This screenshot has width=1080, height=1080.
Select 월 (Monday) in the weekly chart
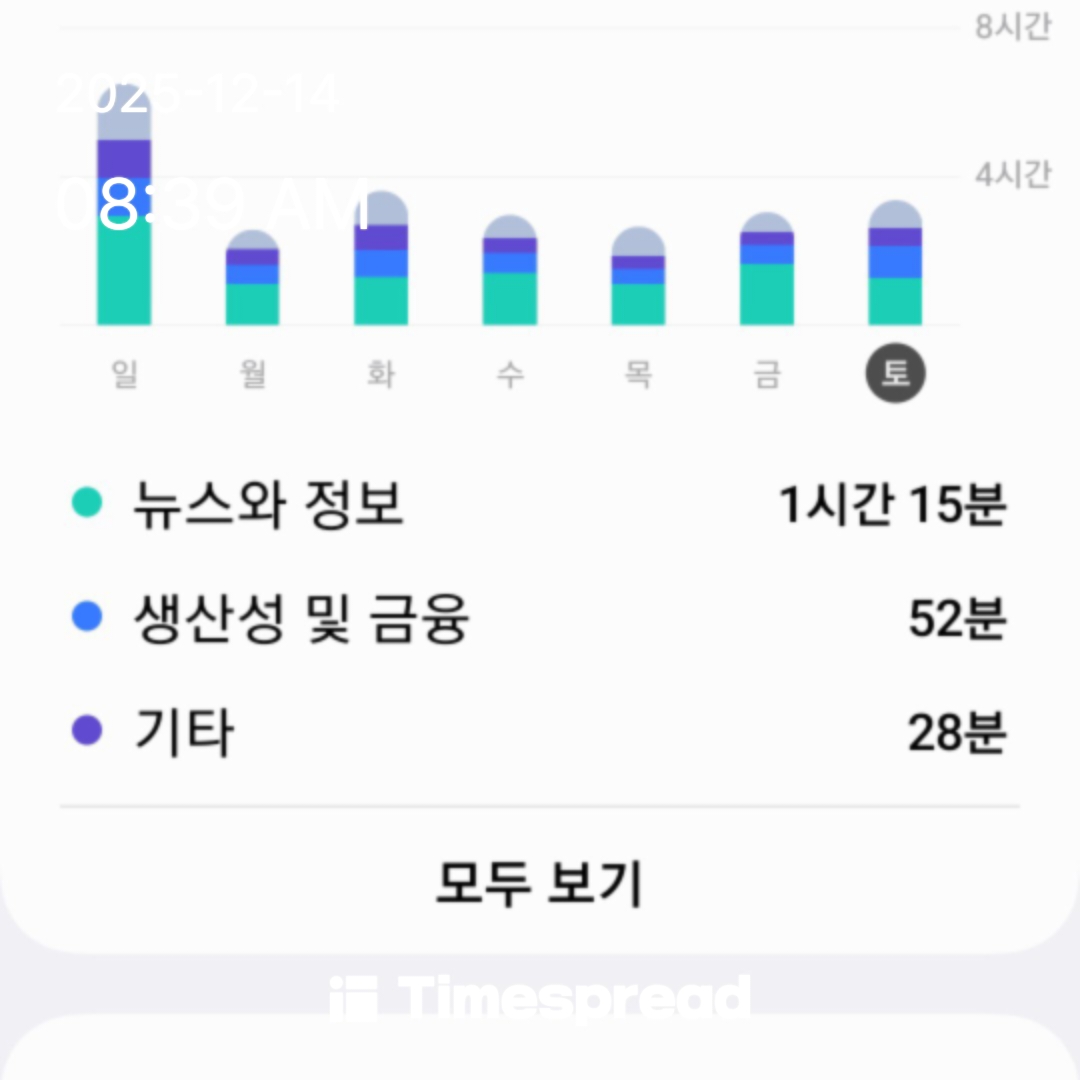(252, 375)
